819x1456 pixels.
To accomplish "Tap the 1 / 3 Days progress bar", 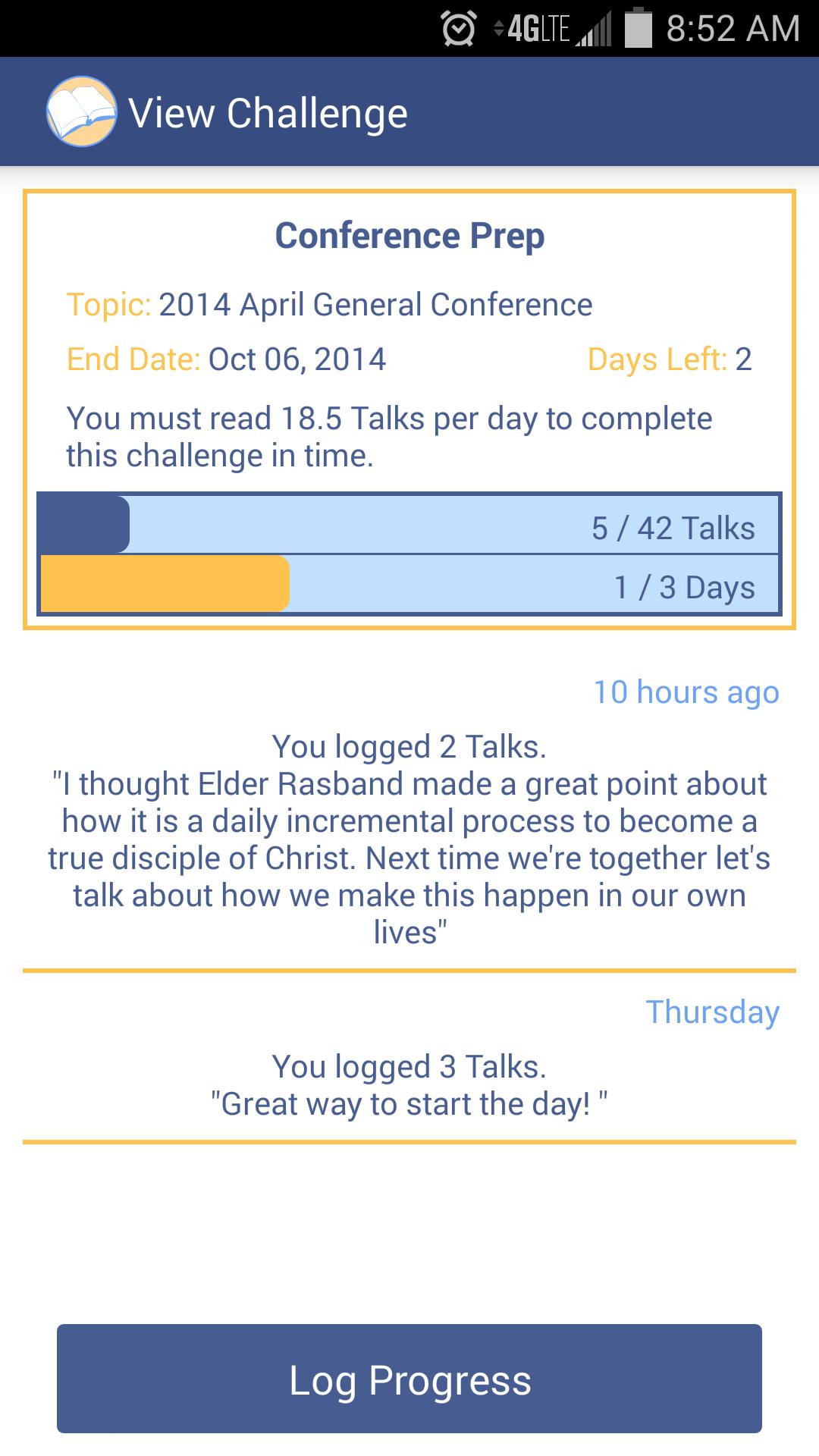I will tap(409, 585).
